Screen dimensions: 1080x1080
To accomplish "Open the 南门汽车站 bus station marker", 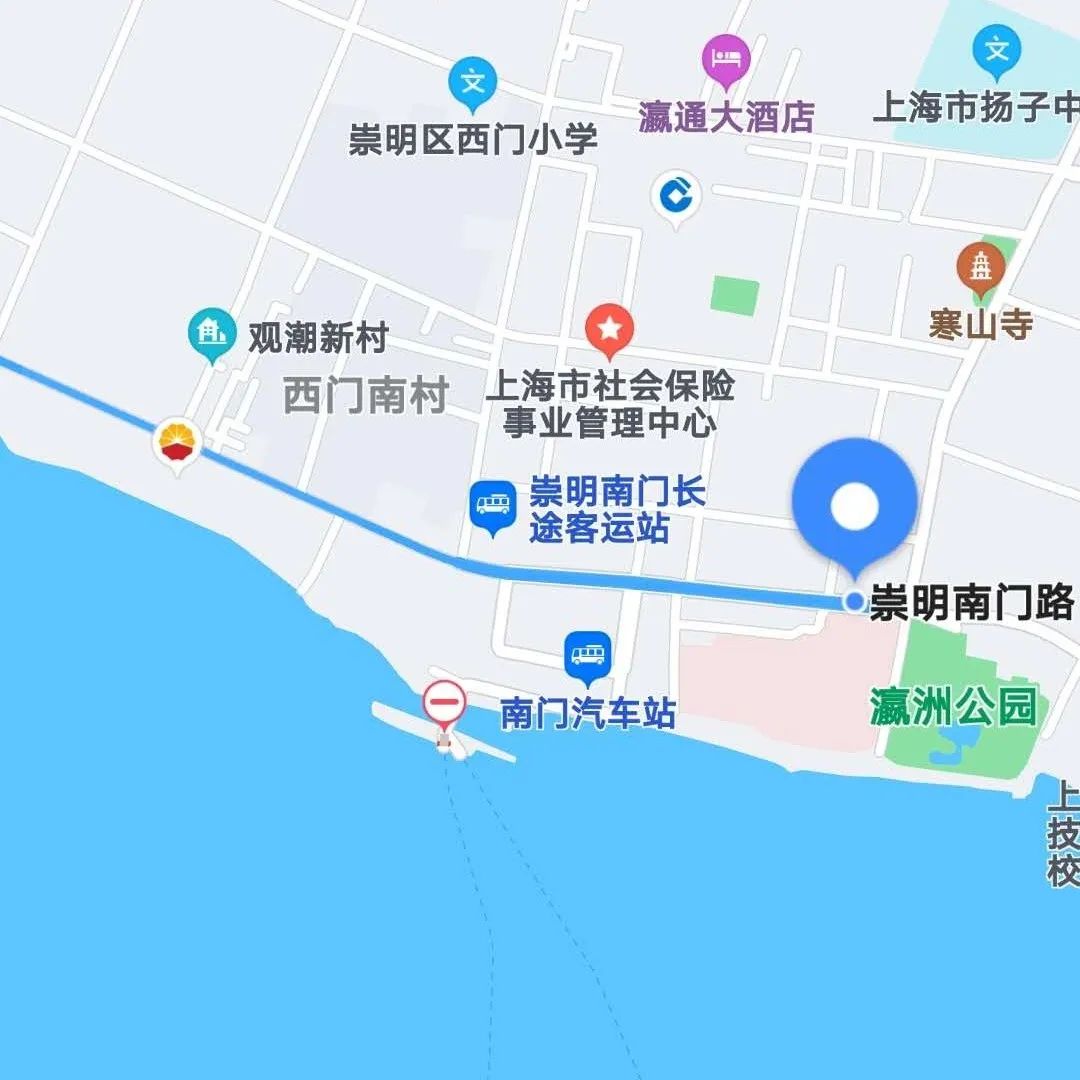I will (588, 656).
